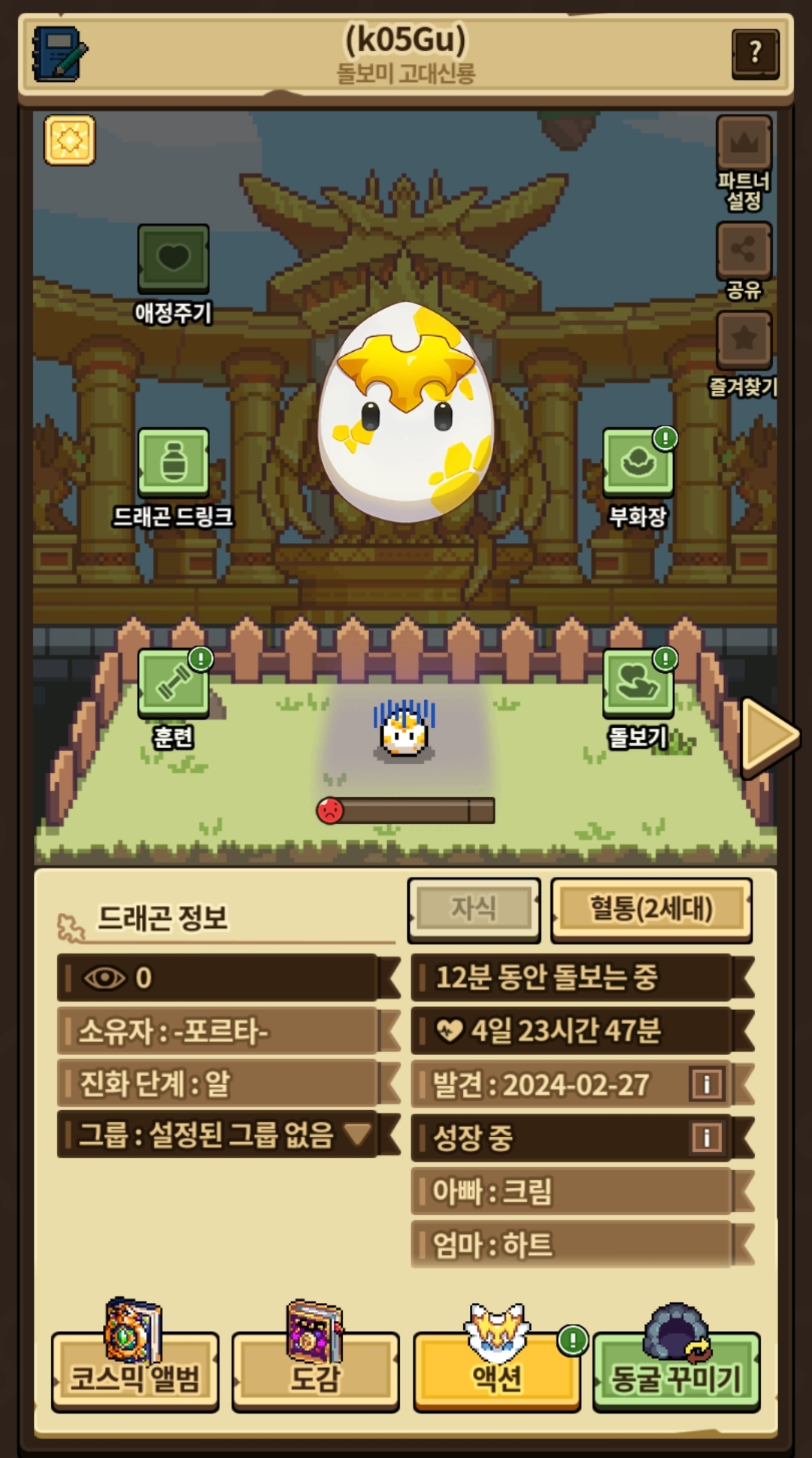Image resolution: width=812 pixels, height=1458 pixels.
Task: Open 파트너 설정 partner settings
Action: click(744, 144)
